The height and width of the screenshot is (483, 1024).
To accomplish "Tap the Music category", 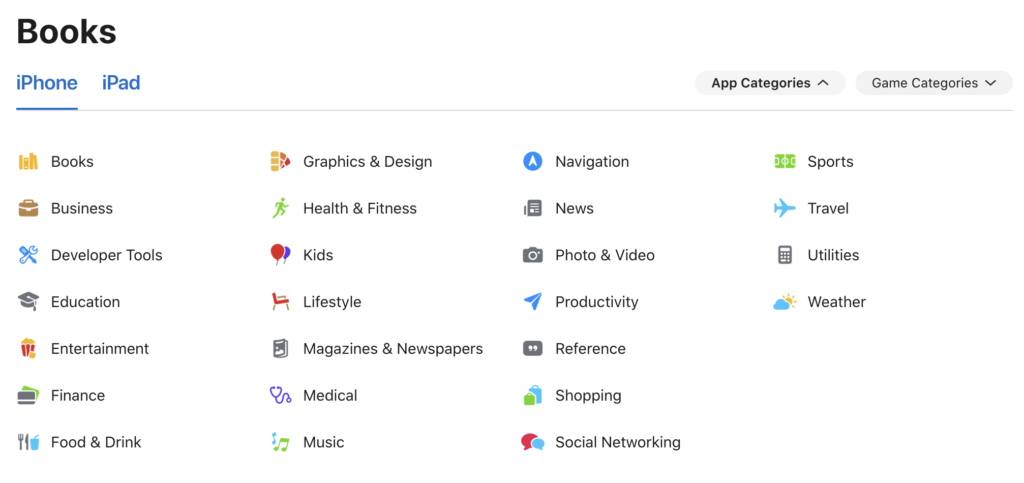I will pyautogui.click(x=323, y=443).
